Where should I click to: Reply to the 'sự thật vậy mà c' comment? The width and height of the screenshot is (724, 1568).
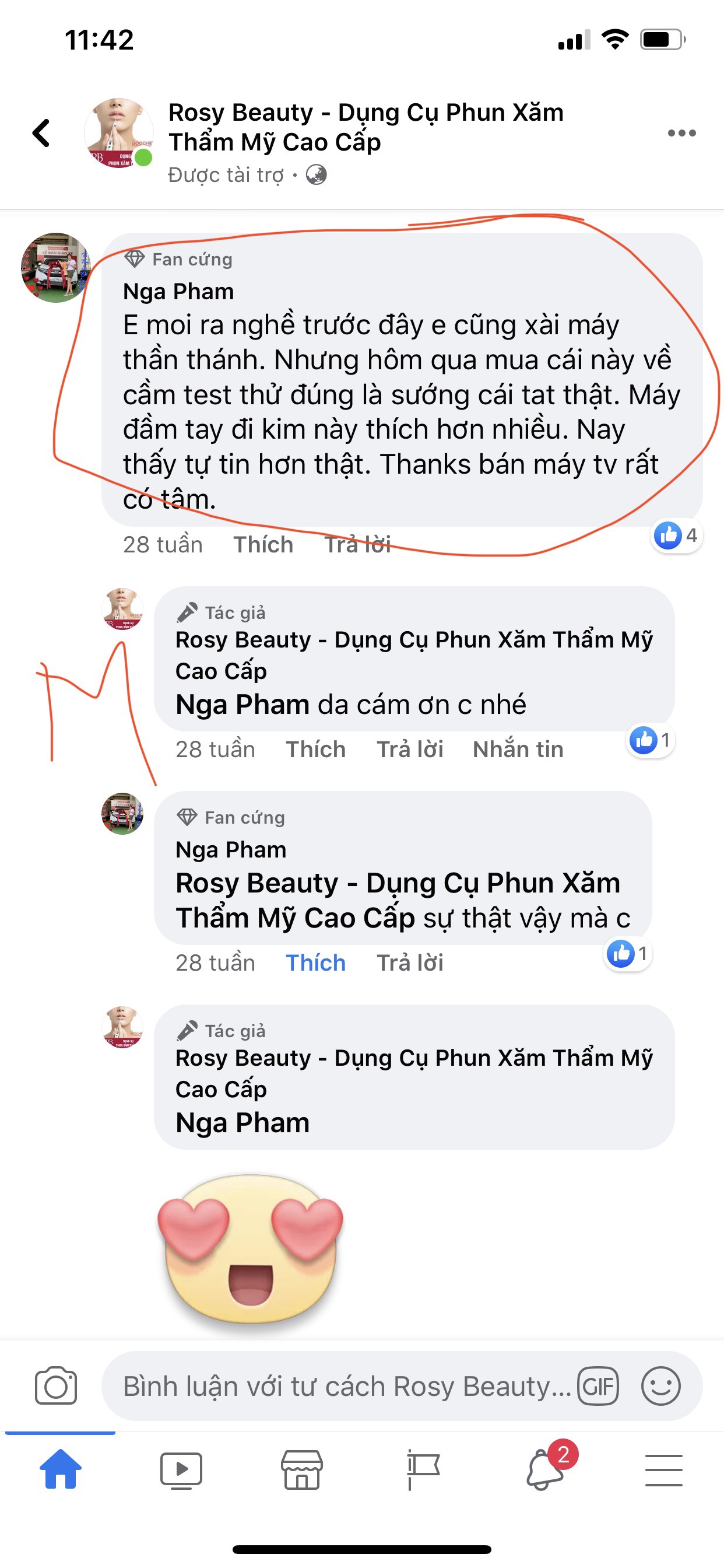409,963
